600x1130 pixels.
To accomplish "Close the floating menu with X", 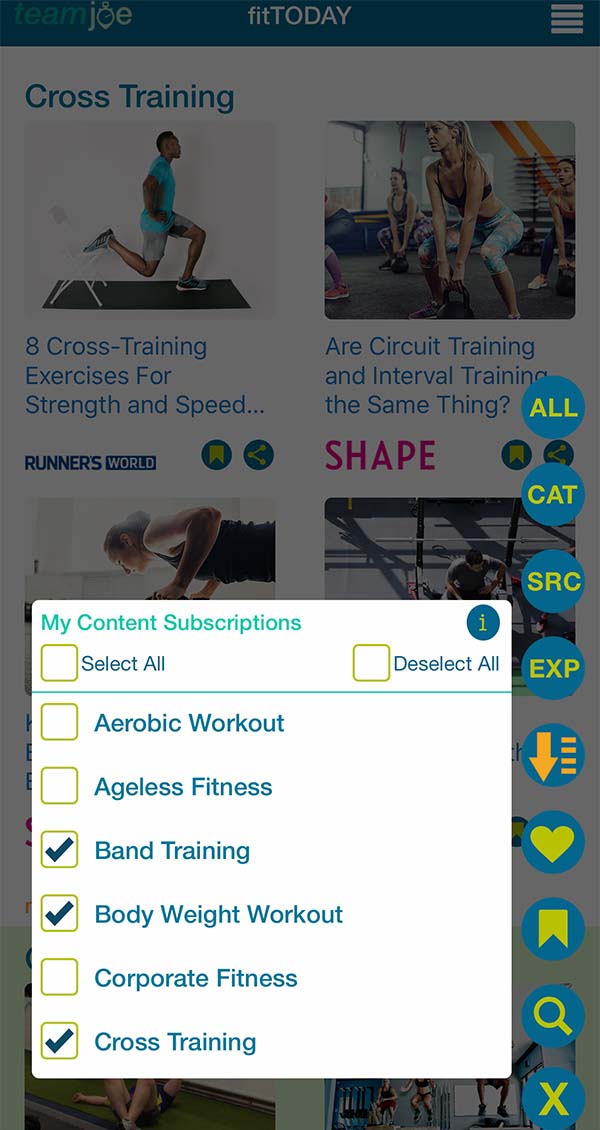I will coord(553,1100).
